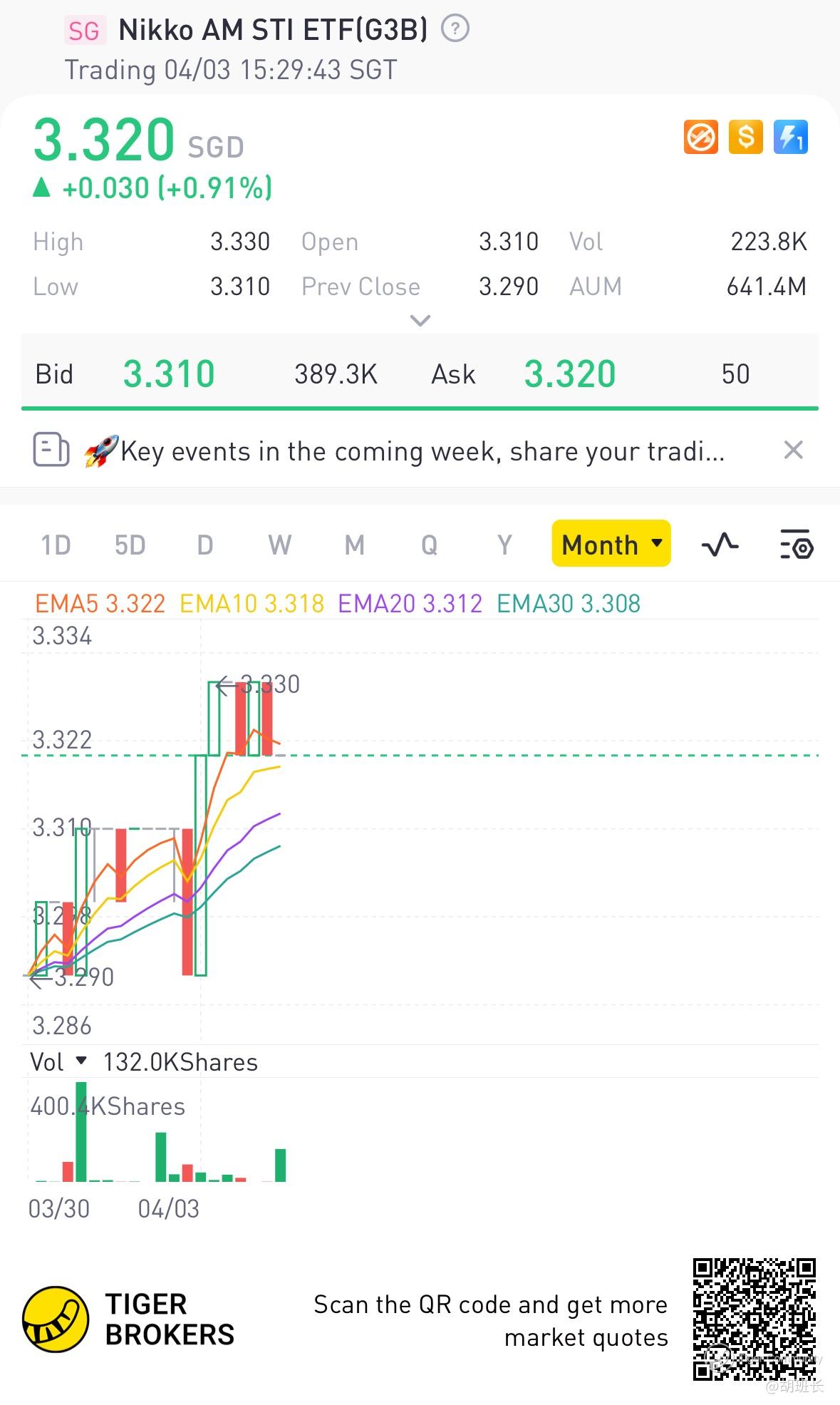Select the Q quarterly chart tab
The width and height of the screenshot is (840, 1405).
pos(429,545)
